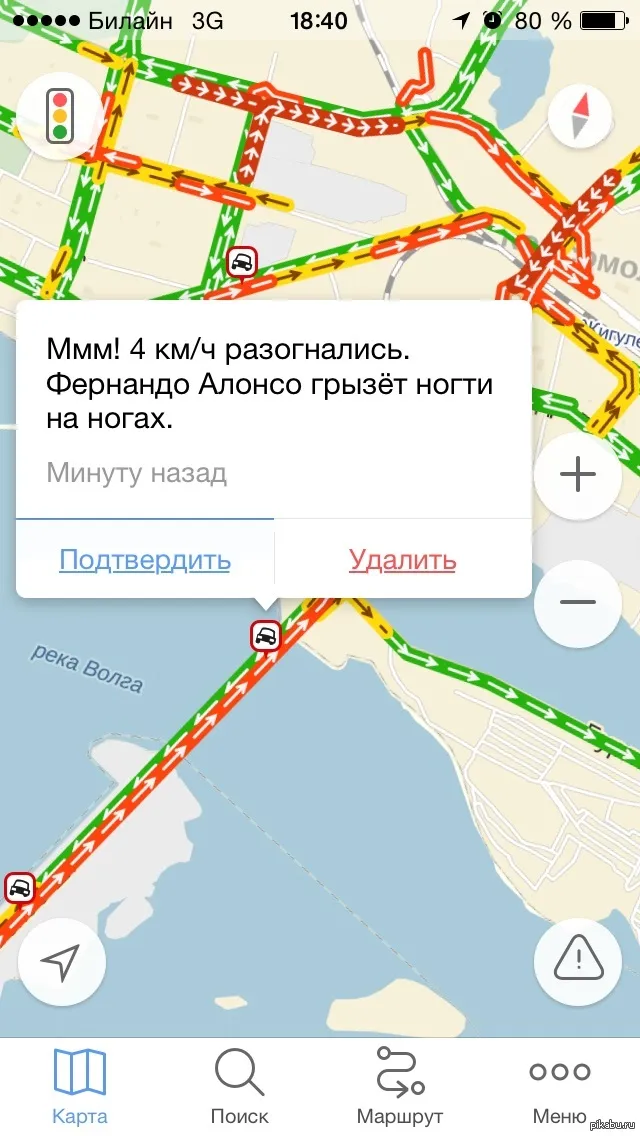Screen dimensions: 640x1136
Task: Add a road event with warning triangle
Action: click(578, 962)
